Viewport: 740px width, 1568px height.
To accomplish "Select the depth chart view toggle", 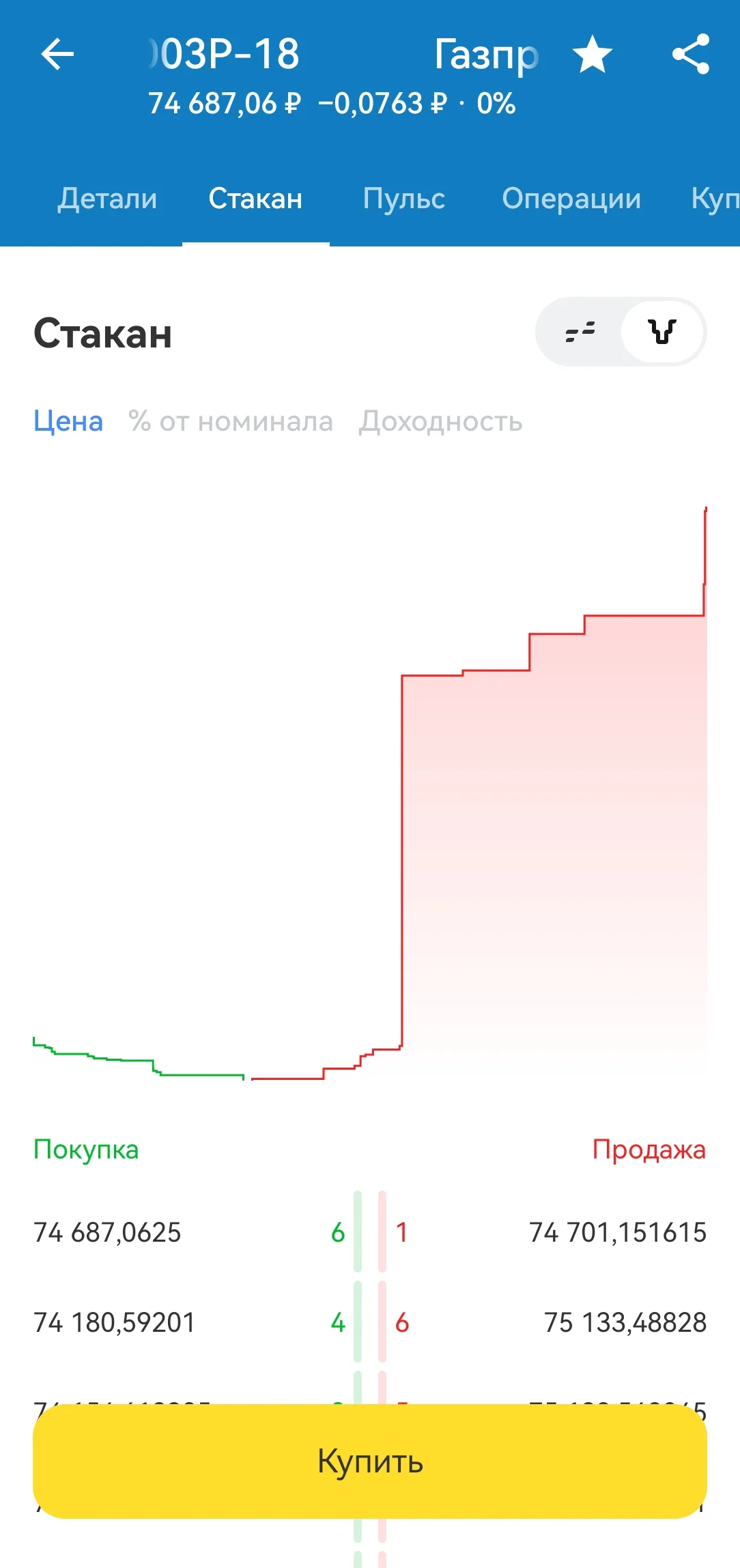I will [x=662, y=332].
